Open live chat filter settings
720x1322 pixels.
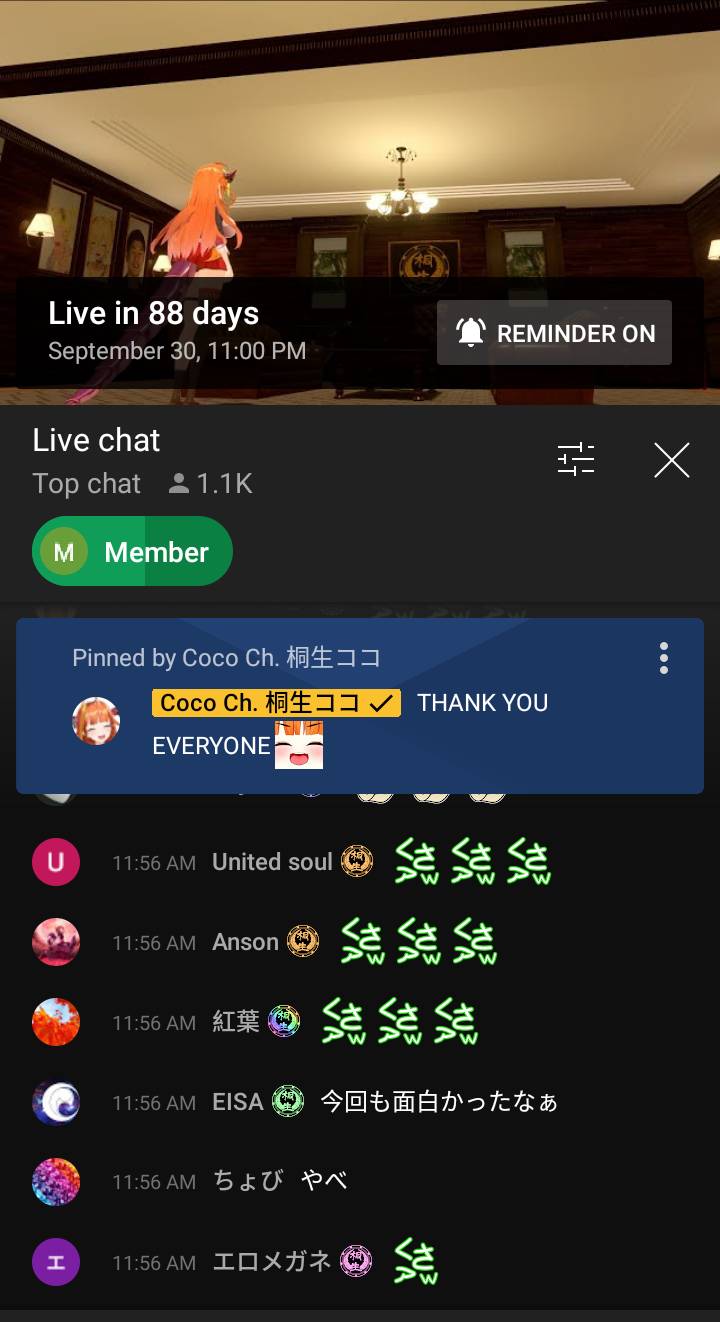[576, 459]
